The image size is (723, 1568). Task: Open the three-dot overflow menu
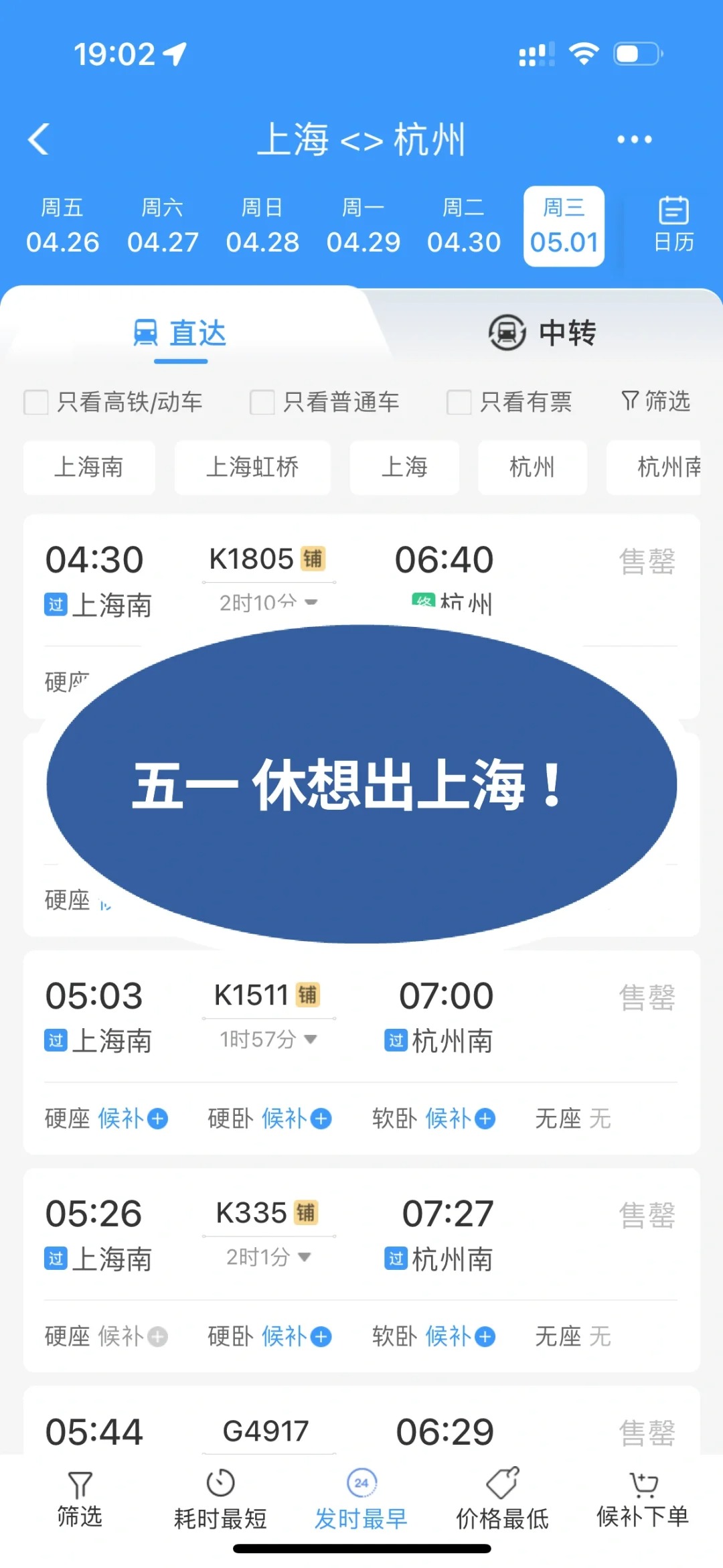(634, 139)
